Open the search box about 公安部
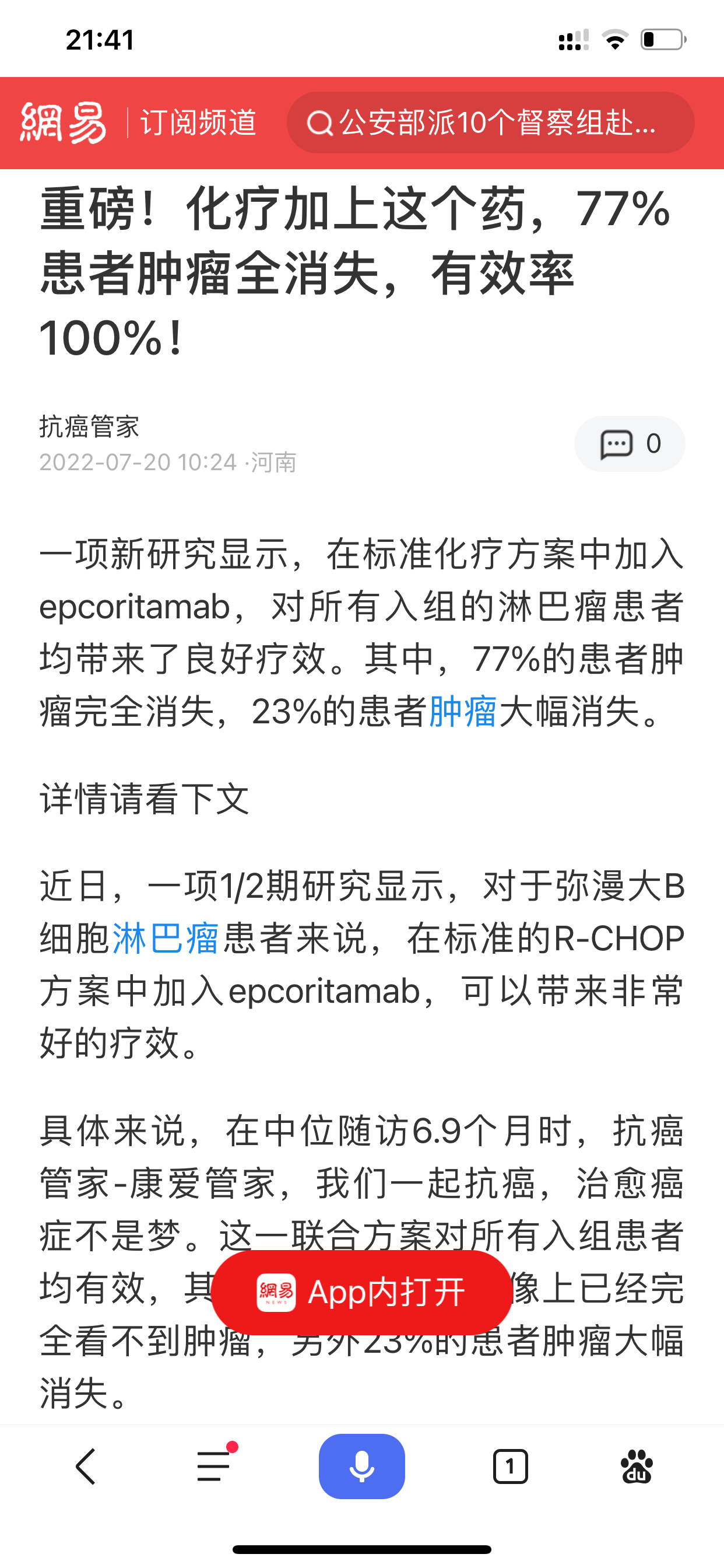The image size is (724, 1568). point(490,123)
